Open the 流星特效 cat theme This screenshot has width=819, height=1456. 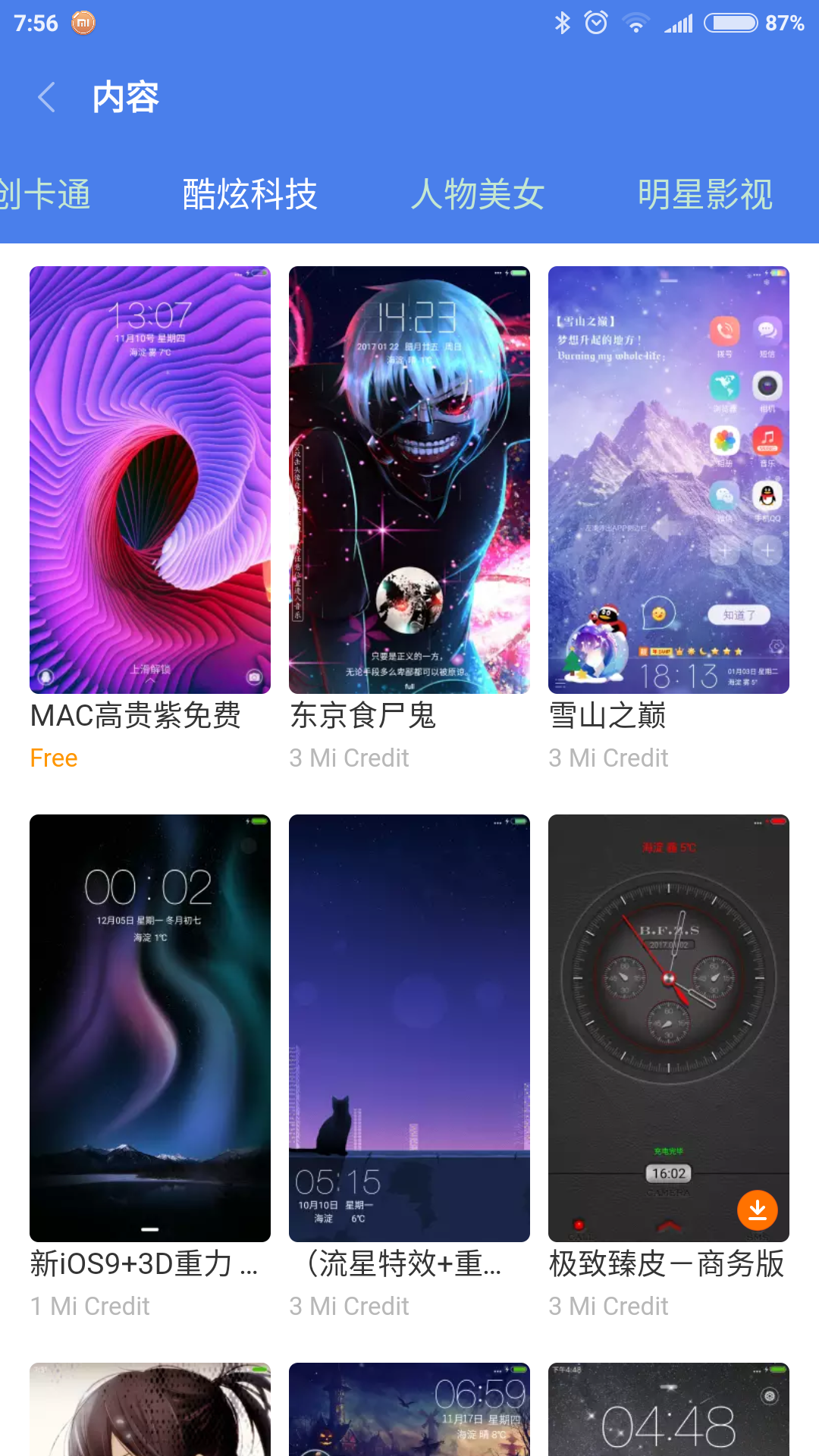point(409,1028)
